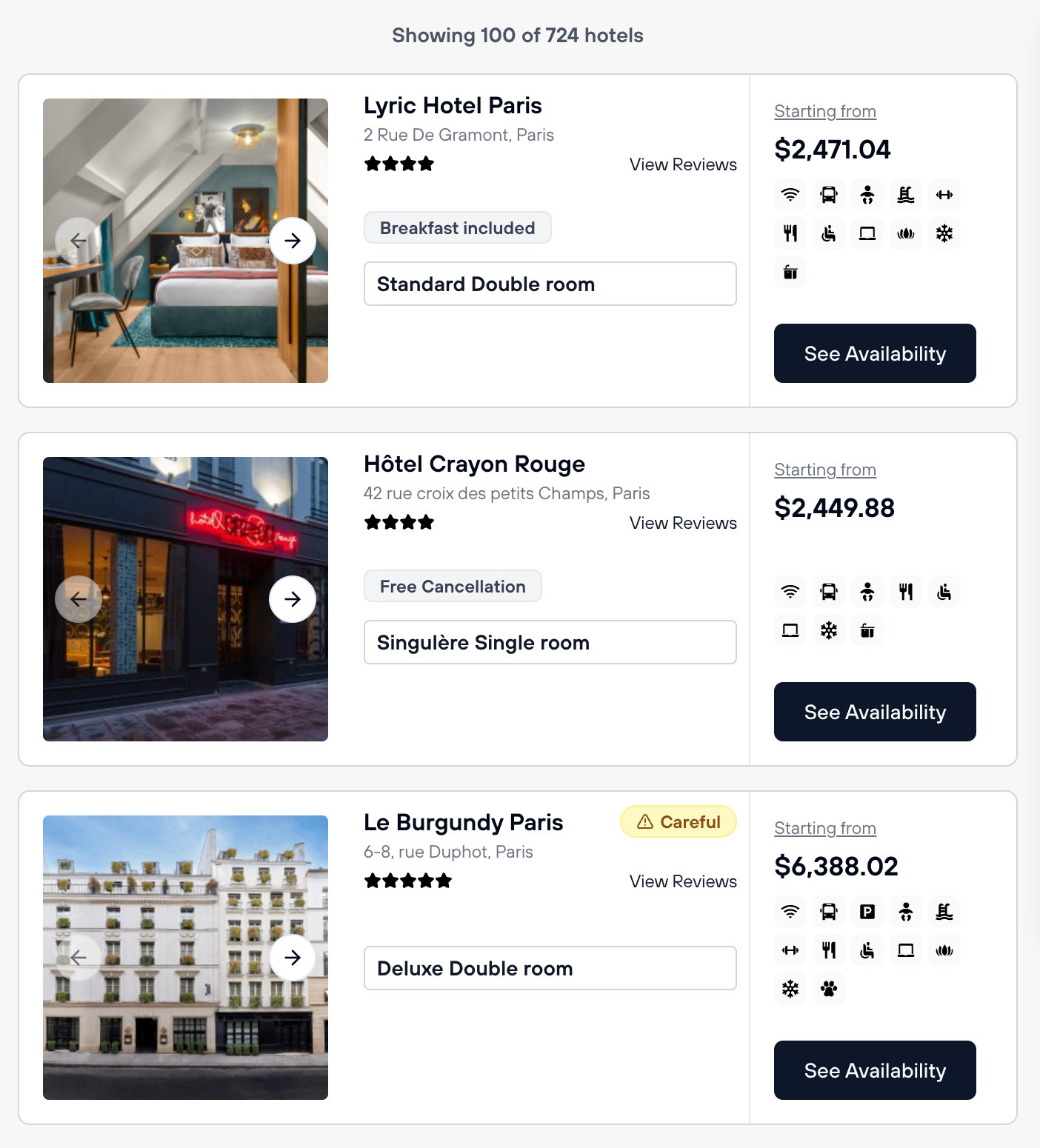This screenshot has height=1148, width=1040.
Task: Click See Availability for Lyric Hotel Paris
Action: (x=875, y=353)
